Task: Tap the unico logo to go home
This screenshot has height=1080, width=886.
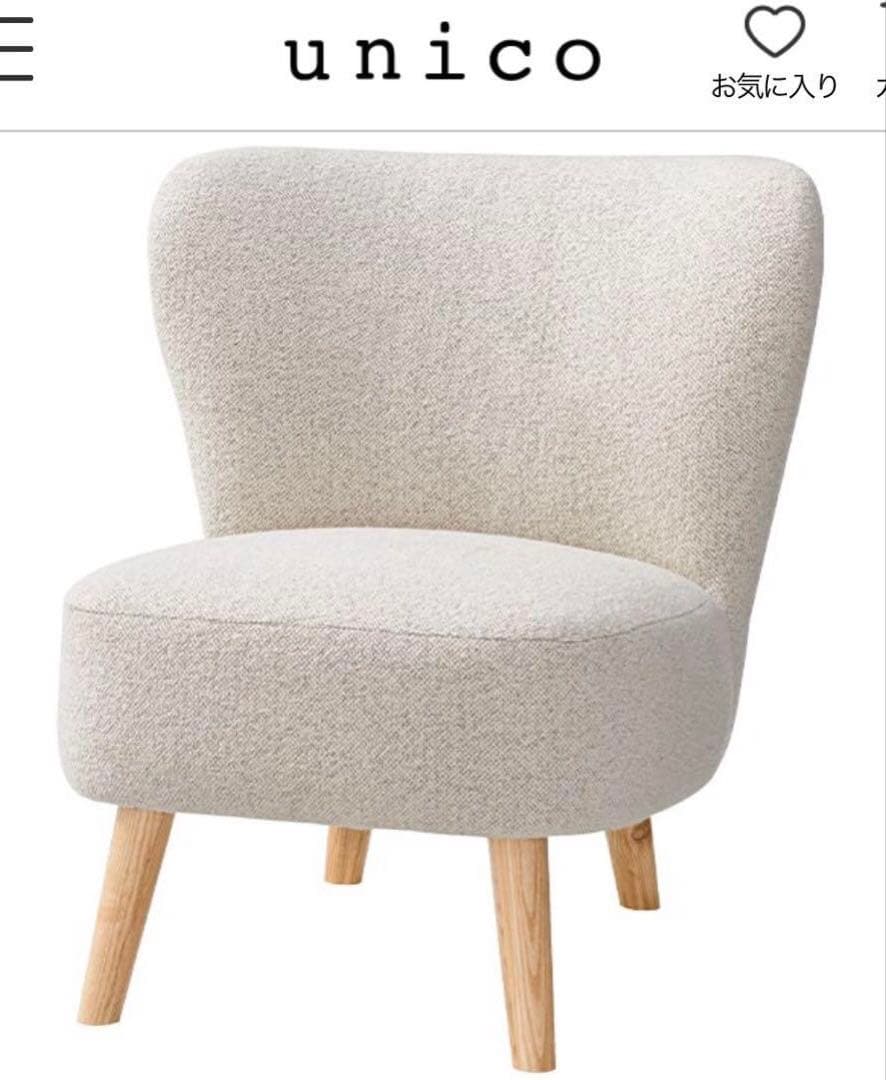Action: point(443,56)
